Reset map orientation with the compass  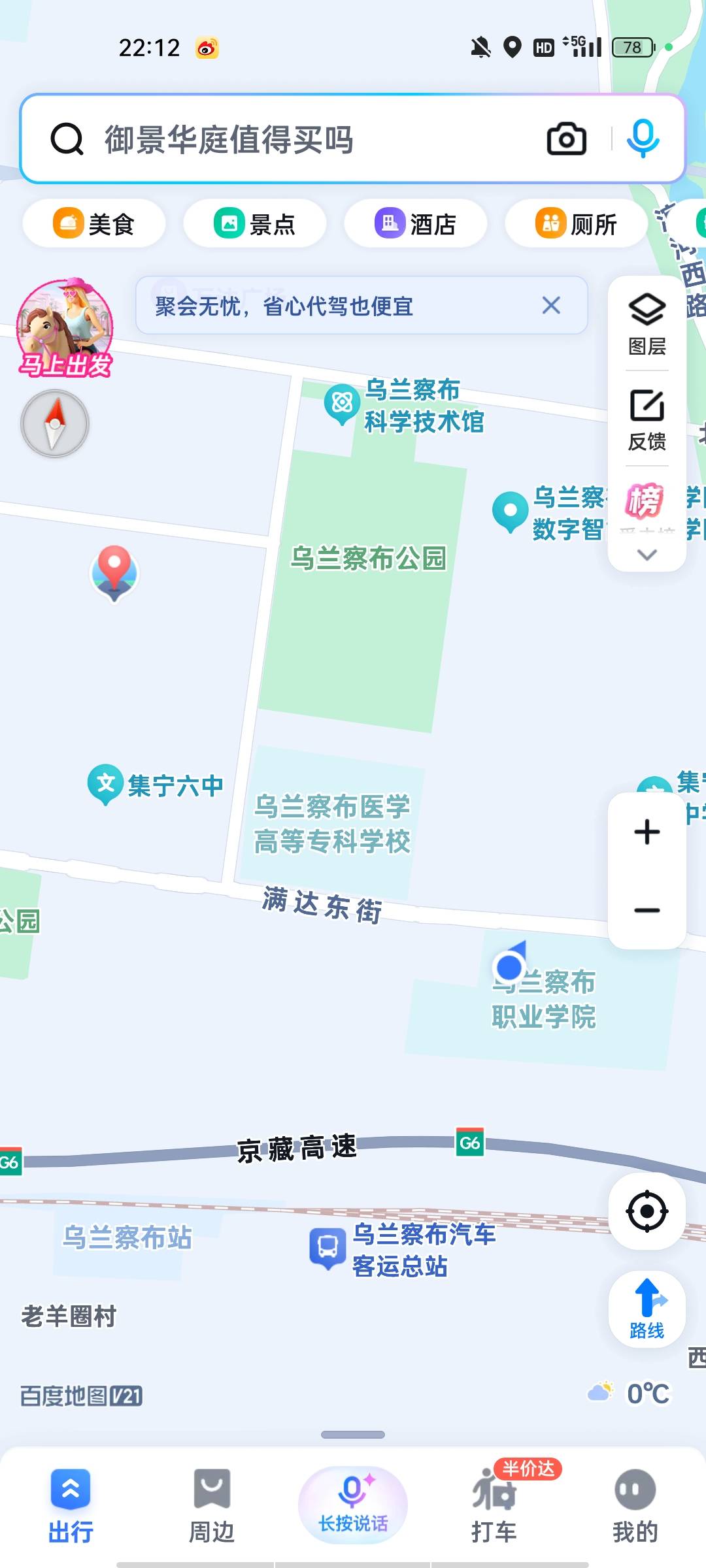coord(55,424)
